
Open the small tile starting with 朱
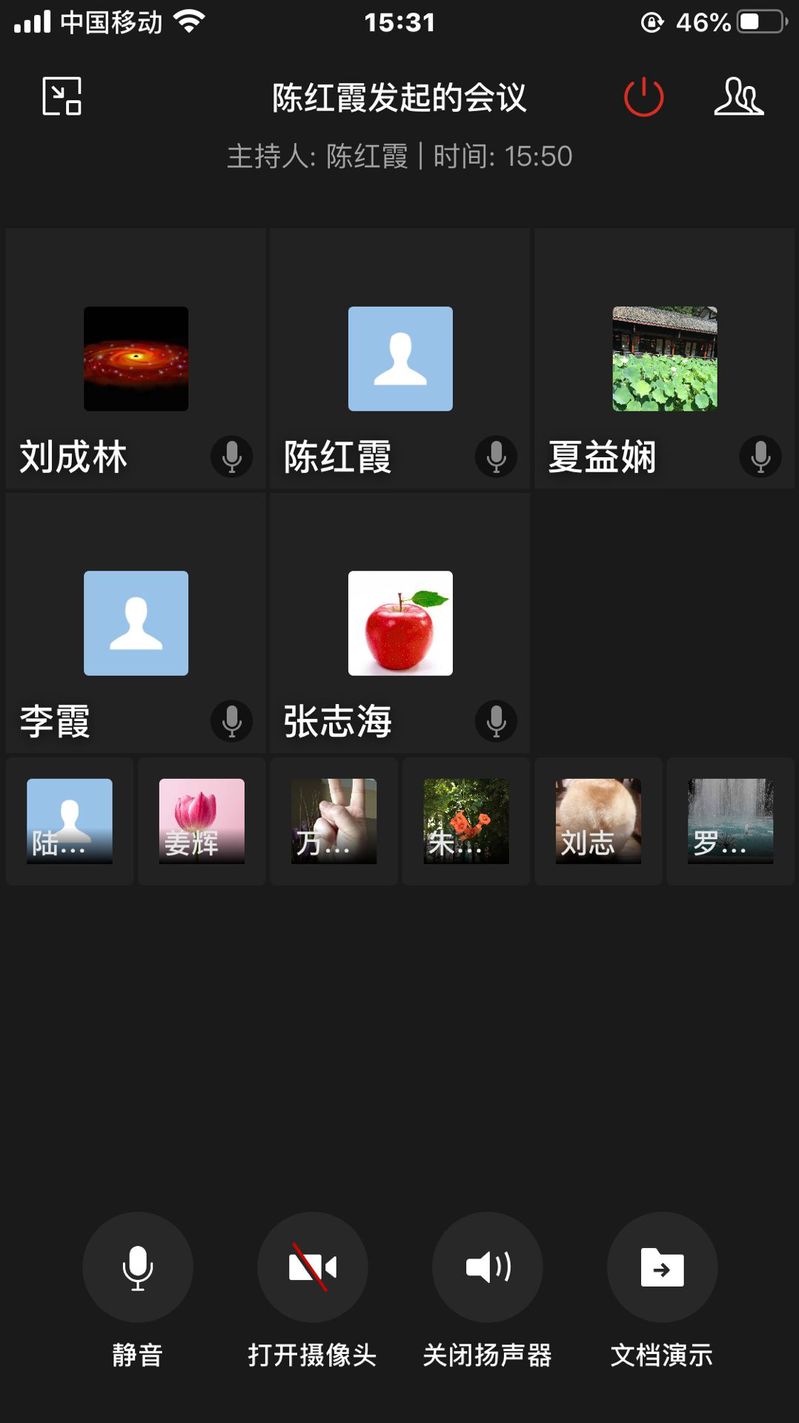click(x=466, y=821)
